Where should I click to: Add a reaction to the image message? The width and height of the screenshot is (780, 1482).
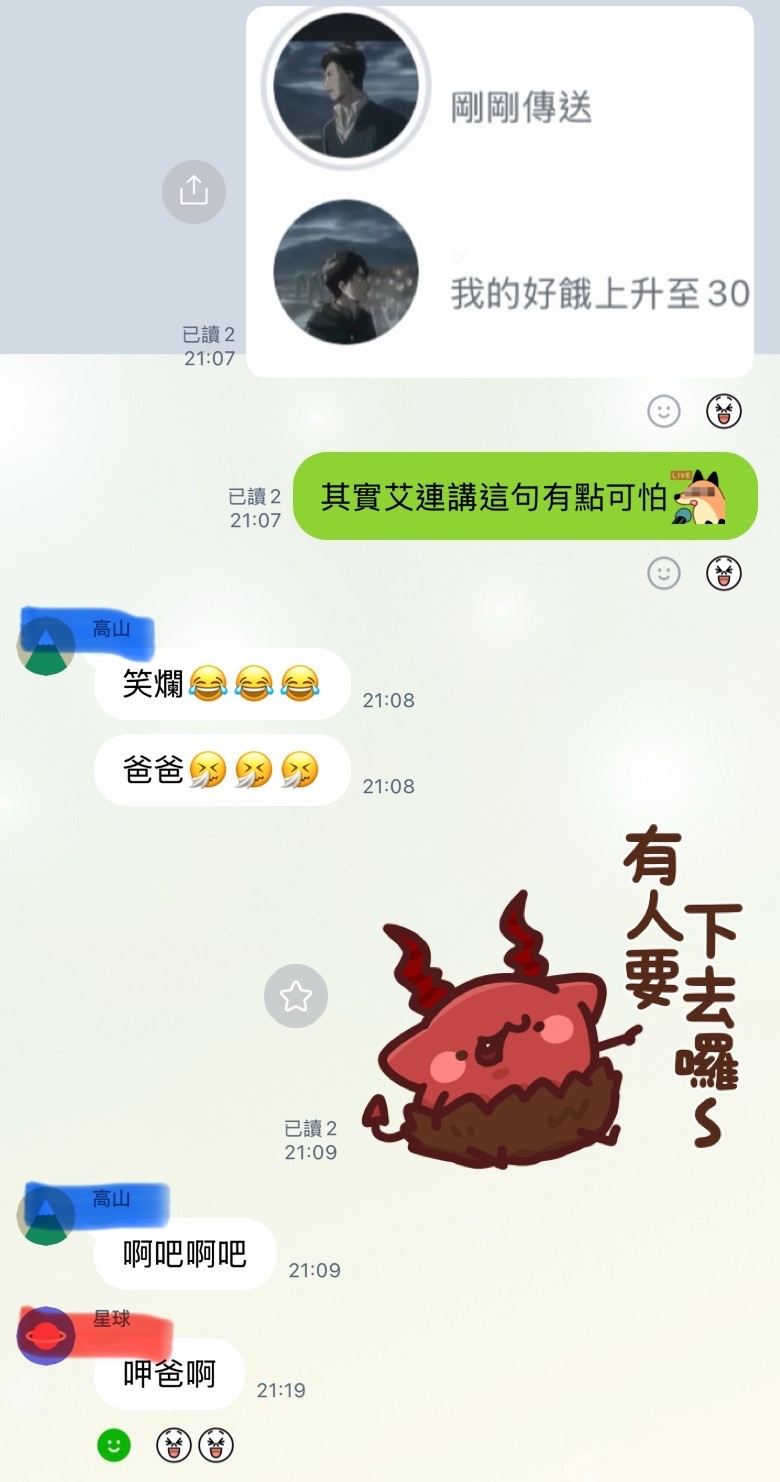663,411
